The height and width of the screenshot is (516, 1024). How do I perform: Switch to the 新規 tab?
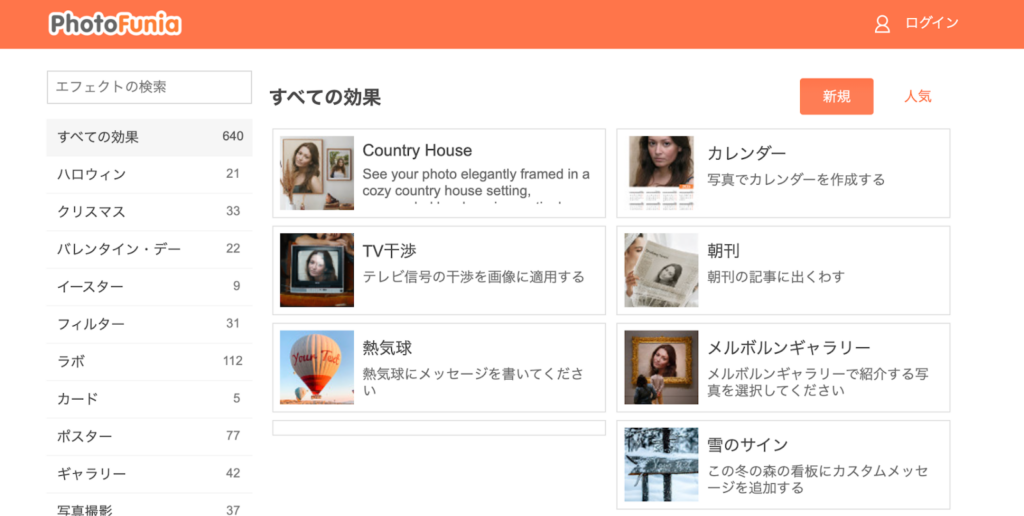pos(836,96)
